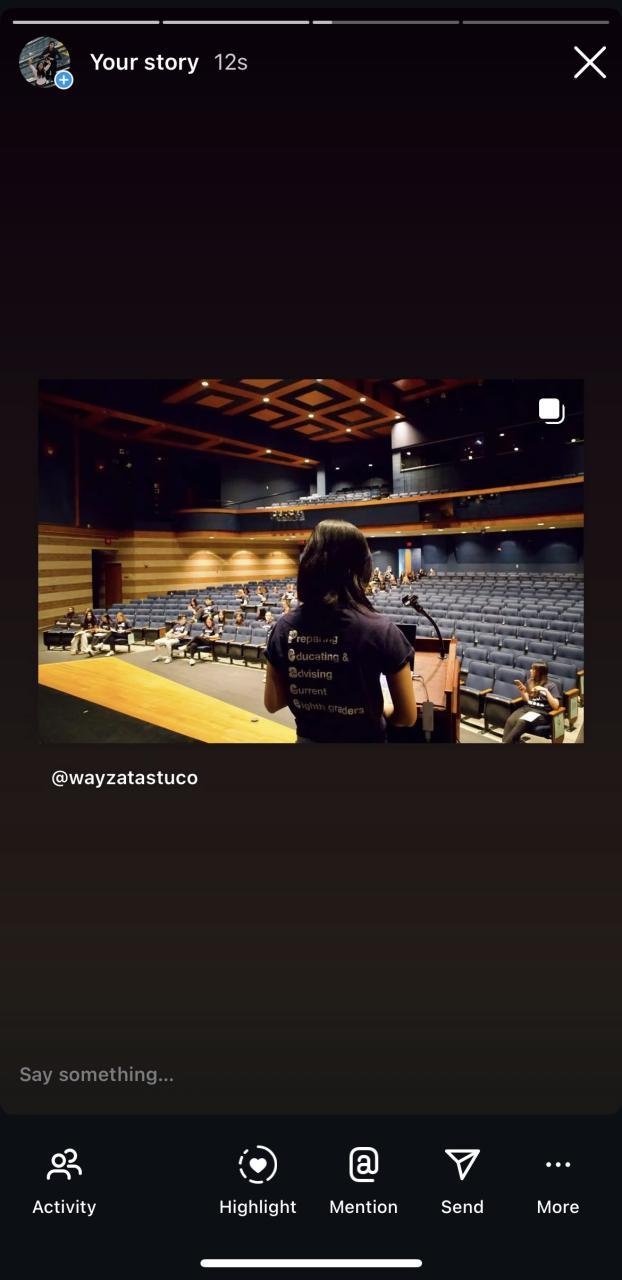622x1280 pixels.
Task: Tap your profile picture with plus badge
Action: [45, 62]
